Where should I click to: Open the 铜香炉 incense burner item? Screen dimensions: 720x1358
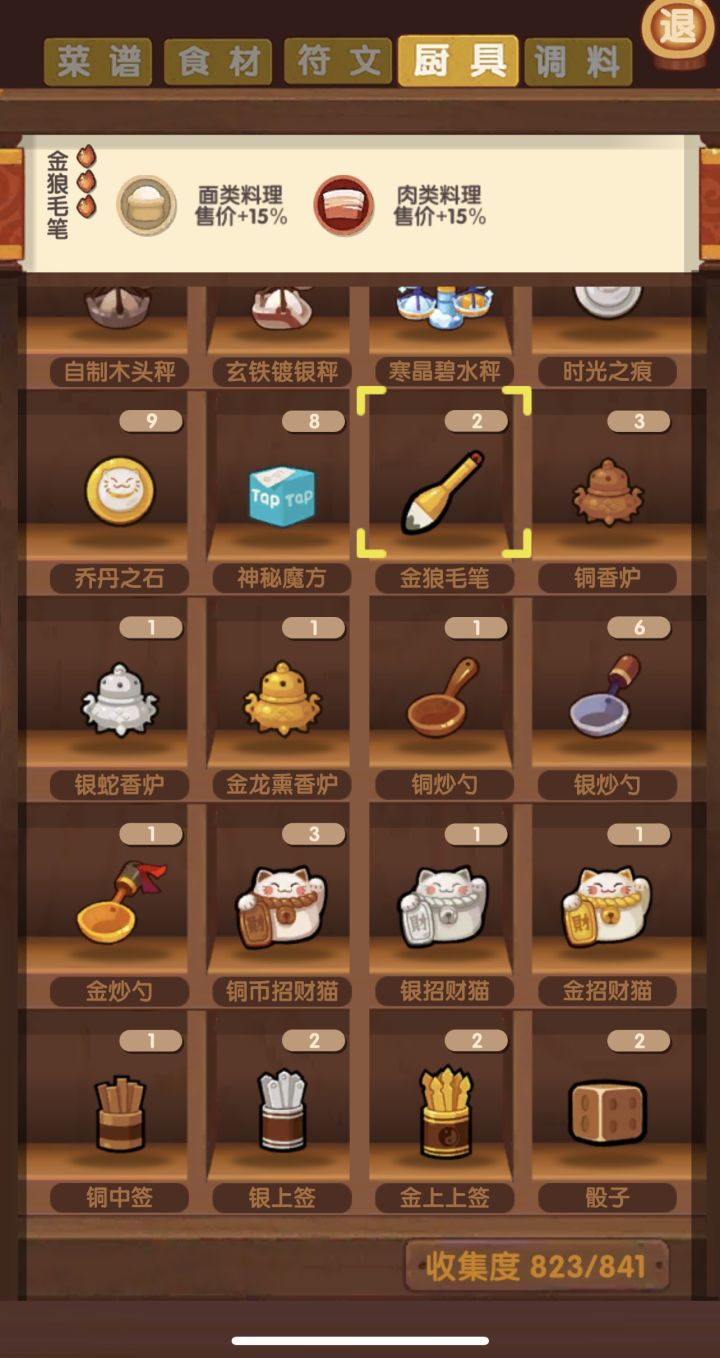pos(607,495)
